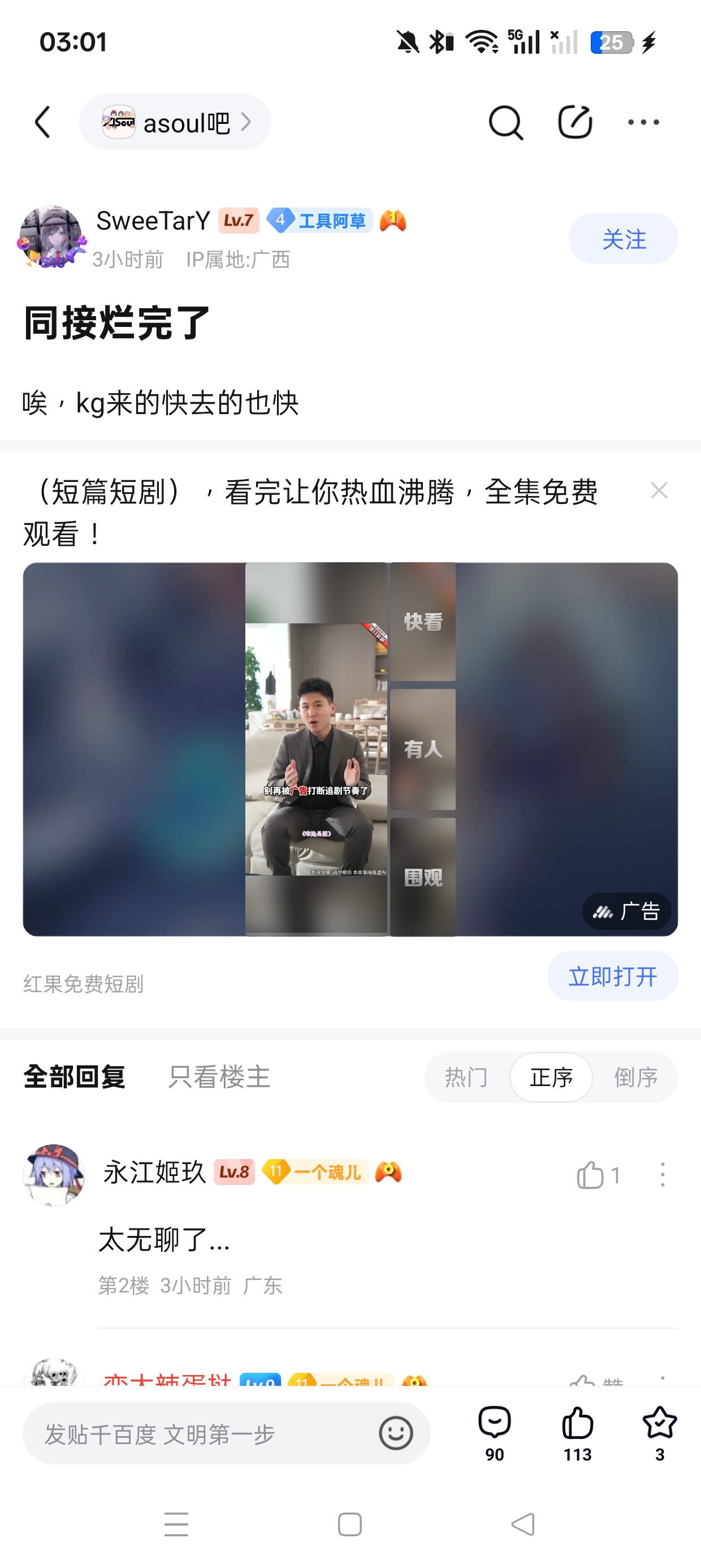Screen dimensions: 701x1568
Task: Go back using the top-left arrow
Action: 42,122
